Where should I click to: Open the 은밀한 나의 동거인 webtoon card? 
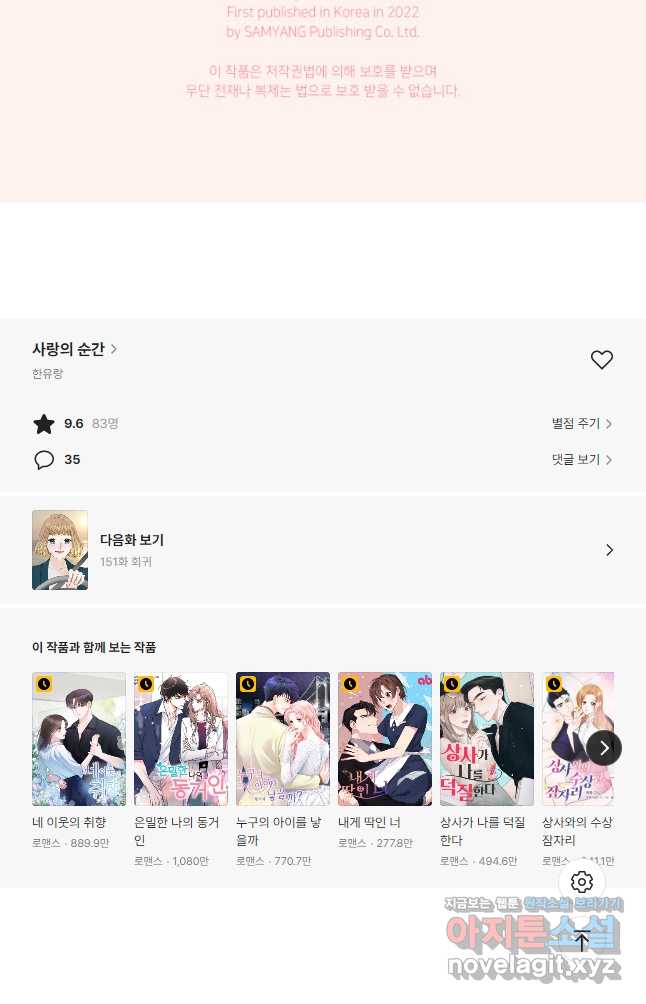pyautogui.click(x=181, y=739)
